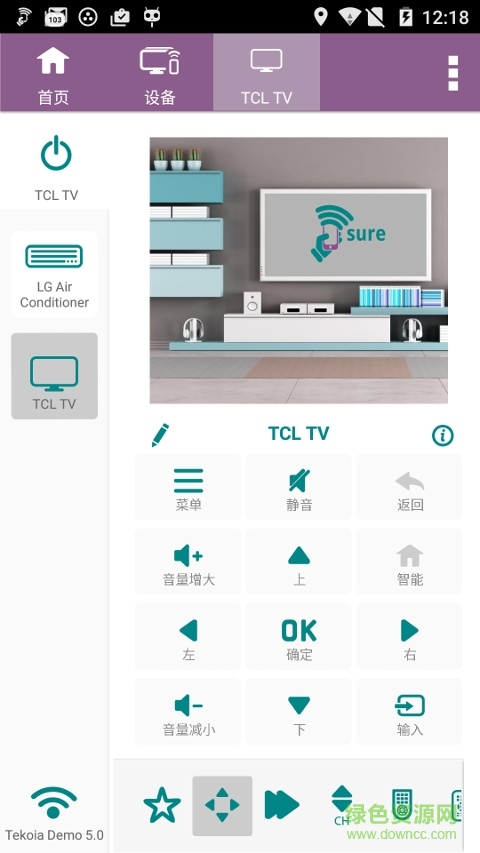Increase volume with 音量增大

[188, 561]
